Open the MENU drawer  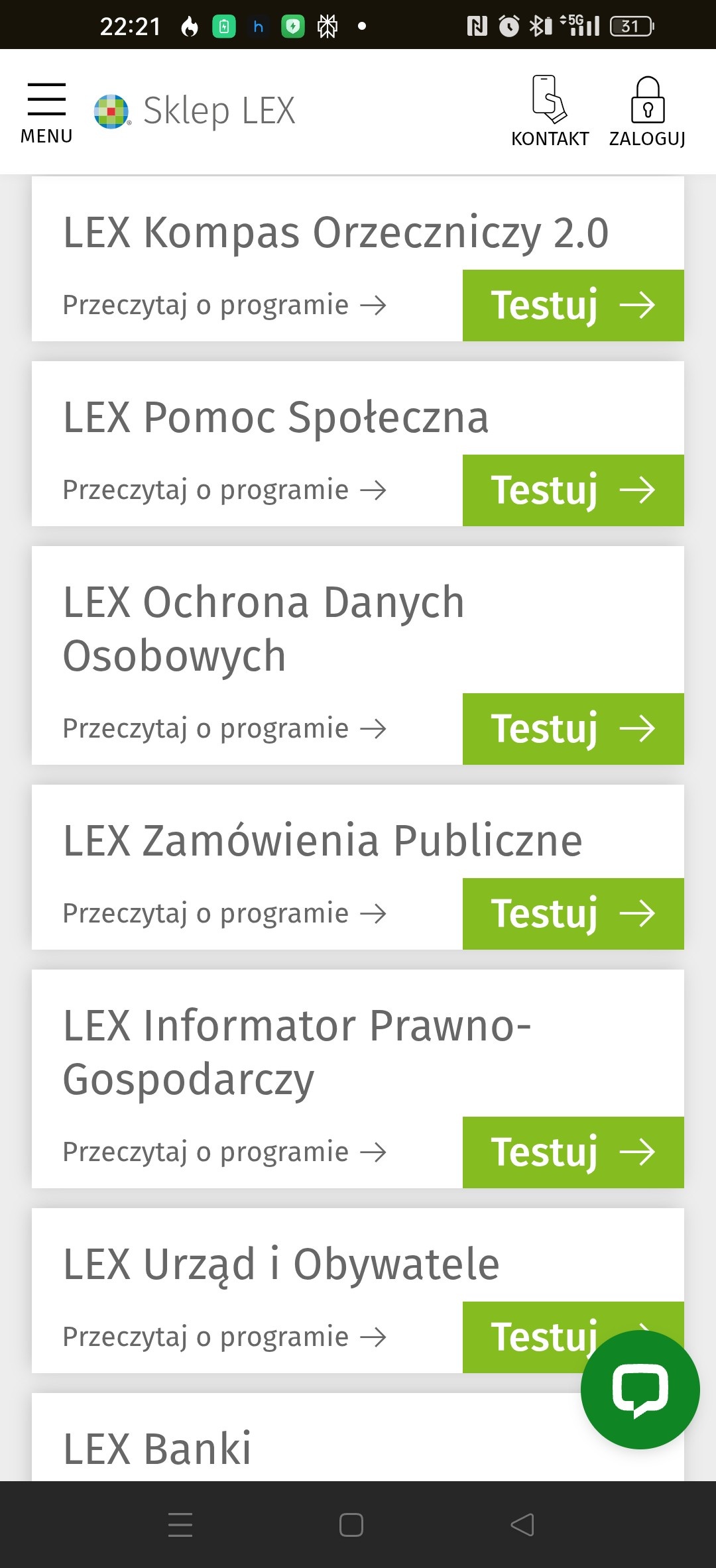46,113
